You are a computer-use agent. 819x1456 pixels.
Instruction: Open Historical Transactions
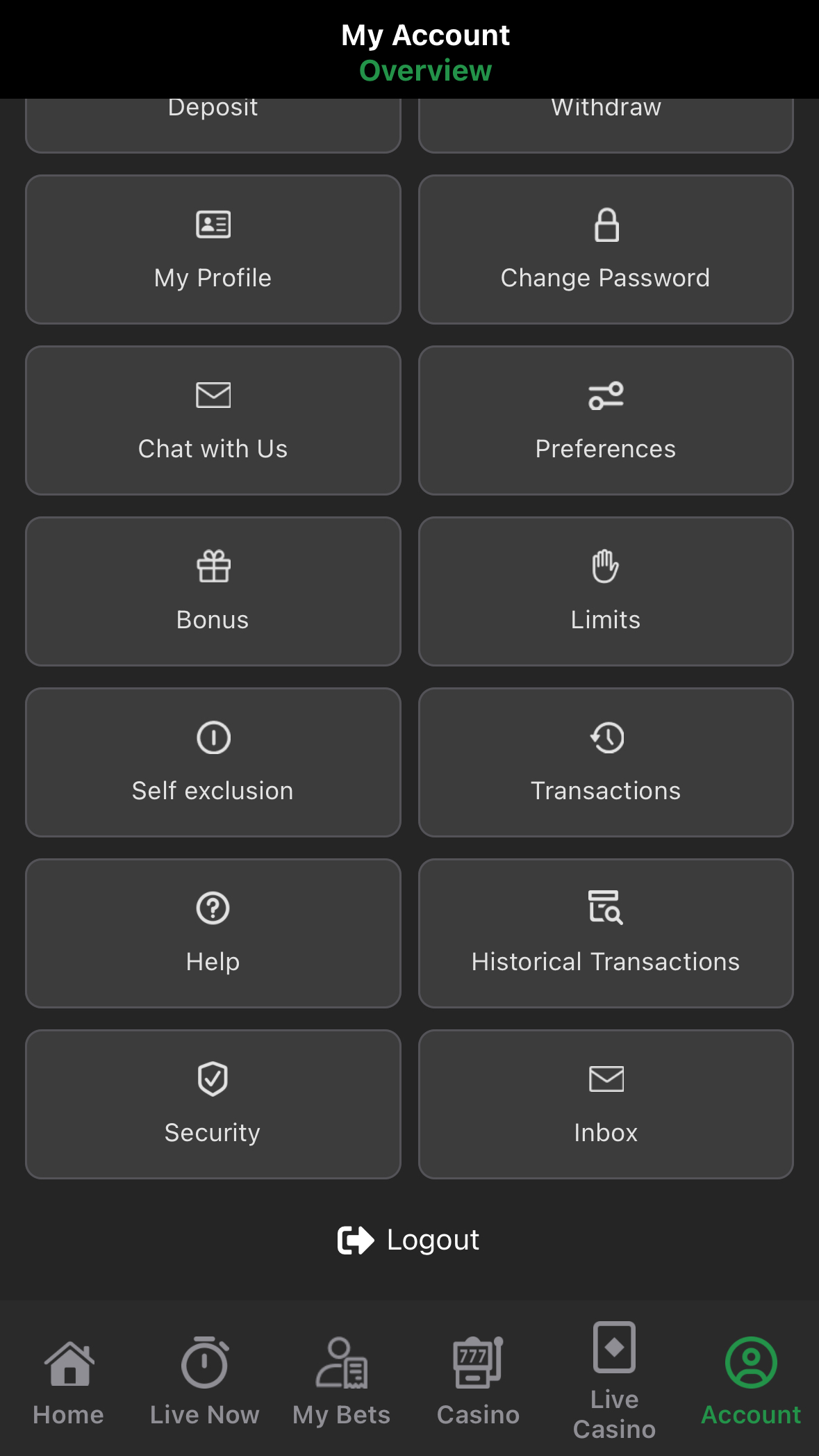[606, 933]
